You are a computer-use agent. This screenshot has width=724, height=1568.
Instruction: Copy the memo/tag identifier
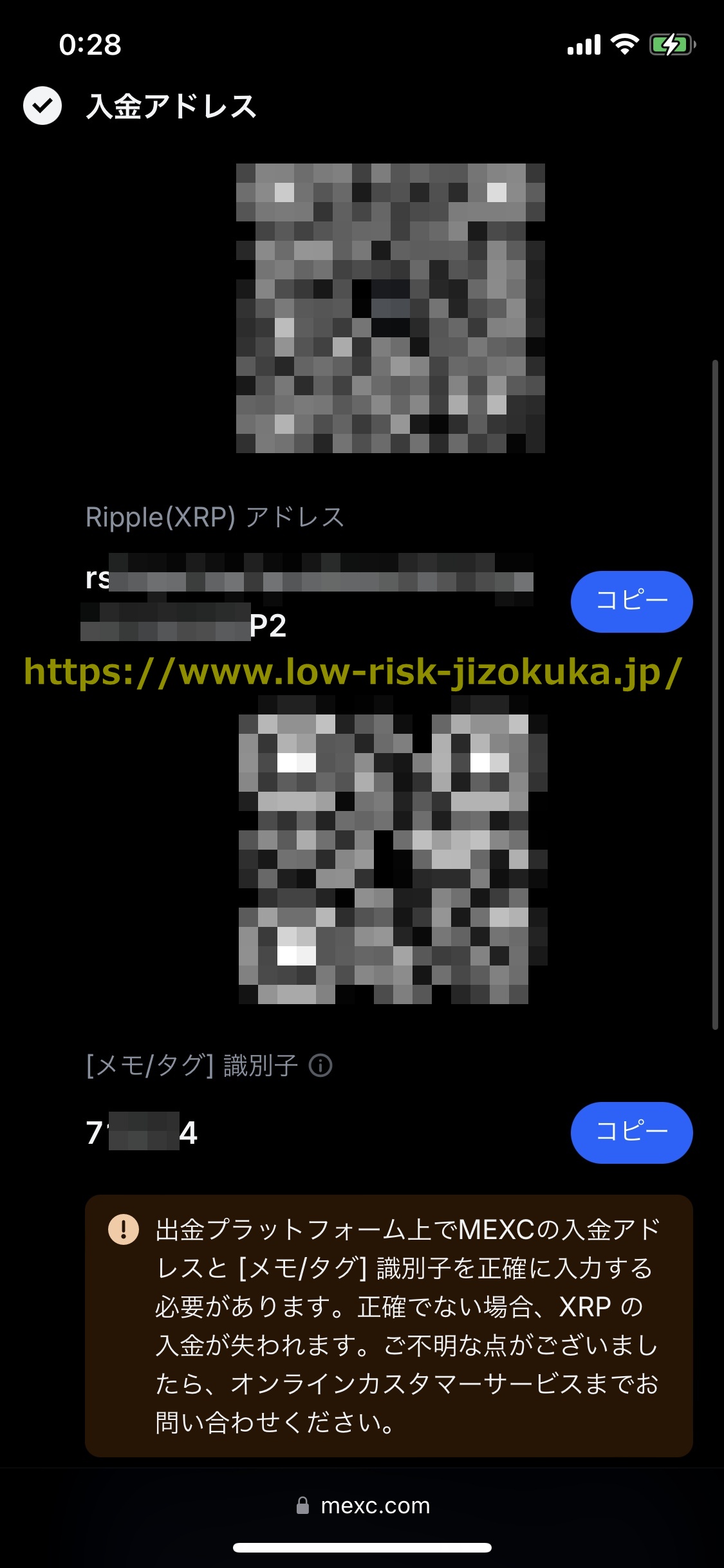click(631, 1132)
